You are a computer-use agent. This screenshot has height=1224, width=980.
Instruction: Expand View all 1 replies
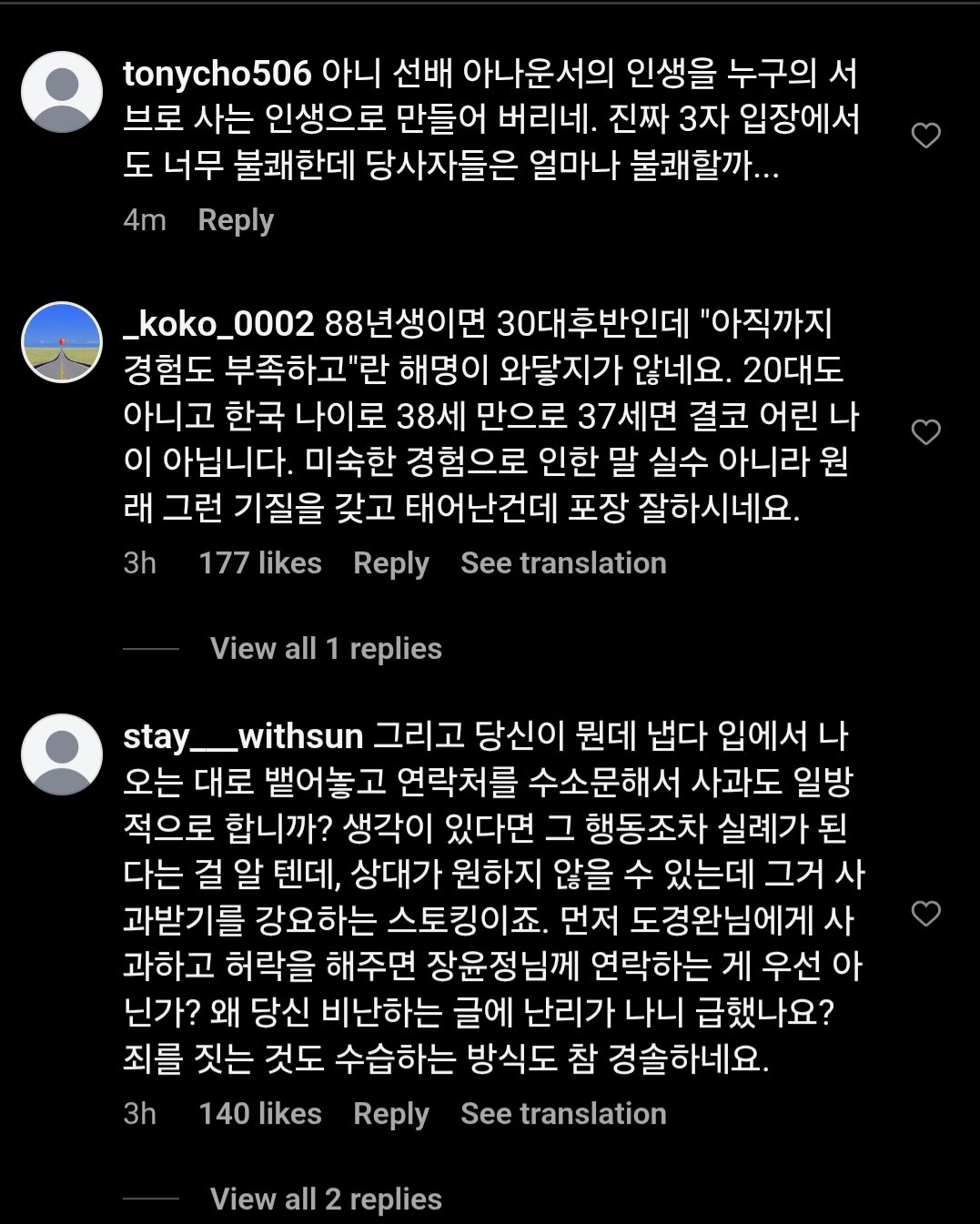point(326,649)
